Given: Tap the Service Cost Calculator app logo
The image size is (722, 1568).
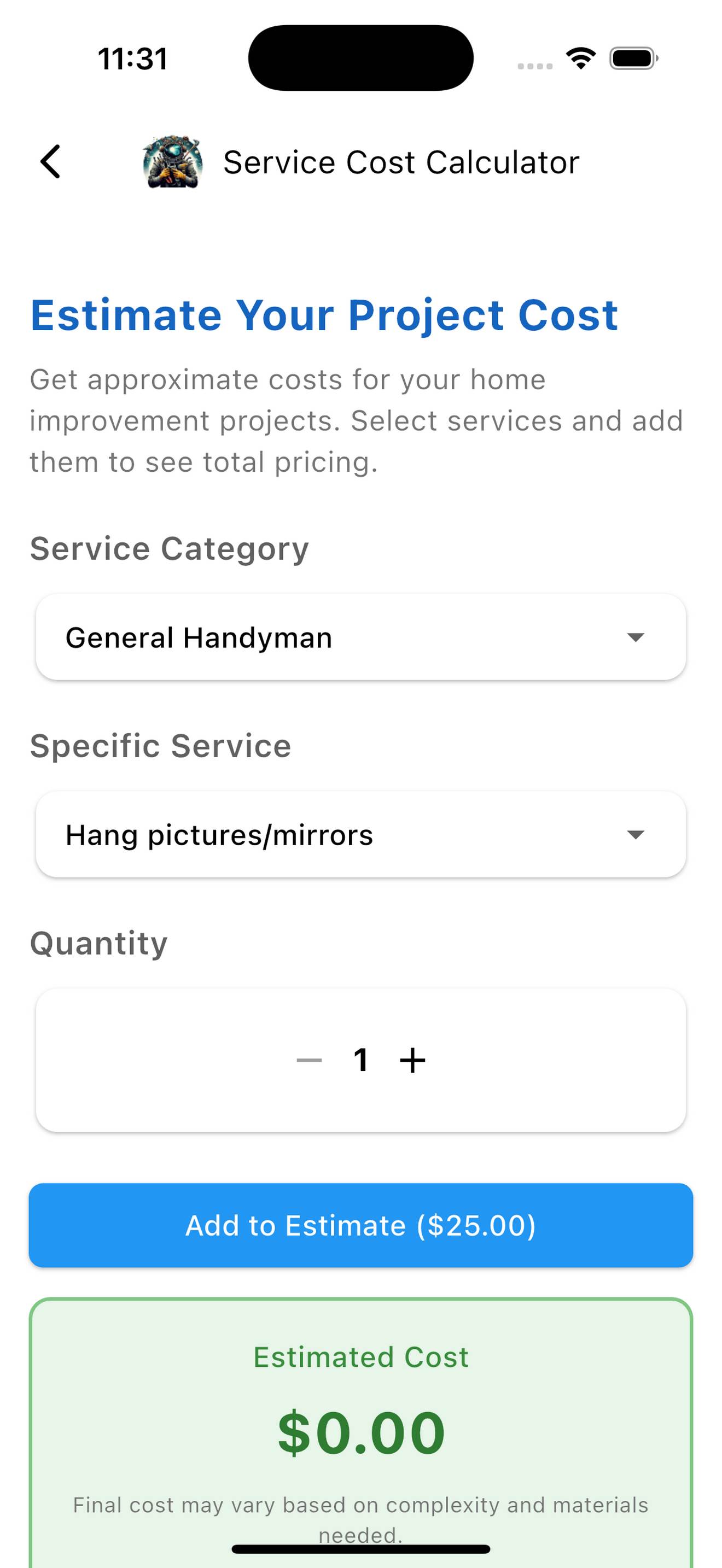Looking at the screenshot, I should click(173, 163).
